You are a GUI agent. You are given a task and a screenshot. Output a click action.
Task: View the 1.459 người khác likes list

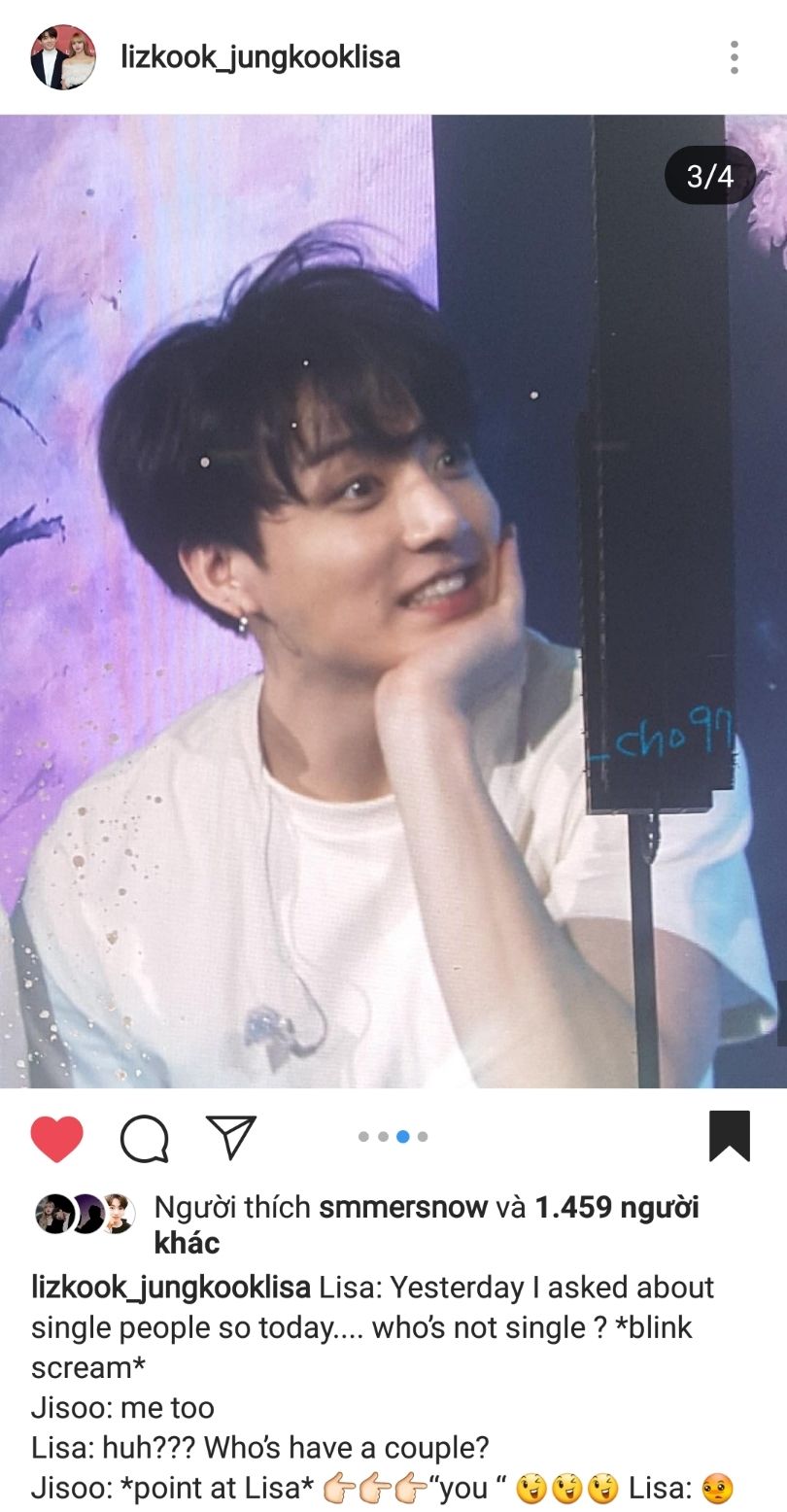click(428, 1225)
